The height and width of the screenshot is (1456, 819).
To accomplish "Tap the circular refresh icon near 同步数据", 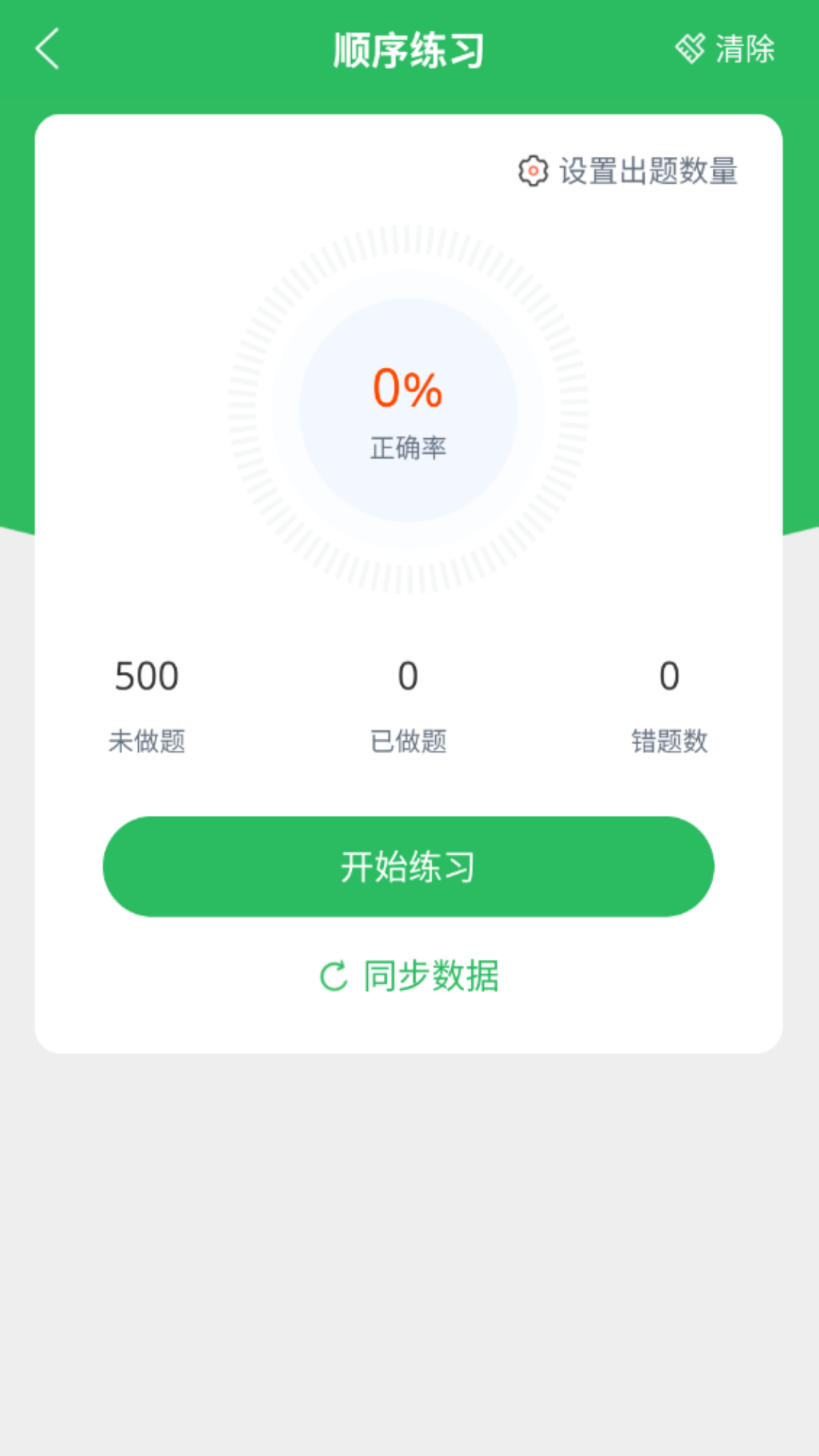I will (334, 976).
